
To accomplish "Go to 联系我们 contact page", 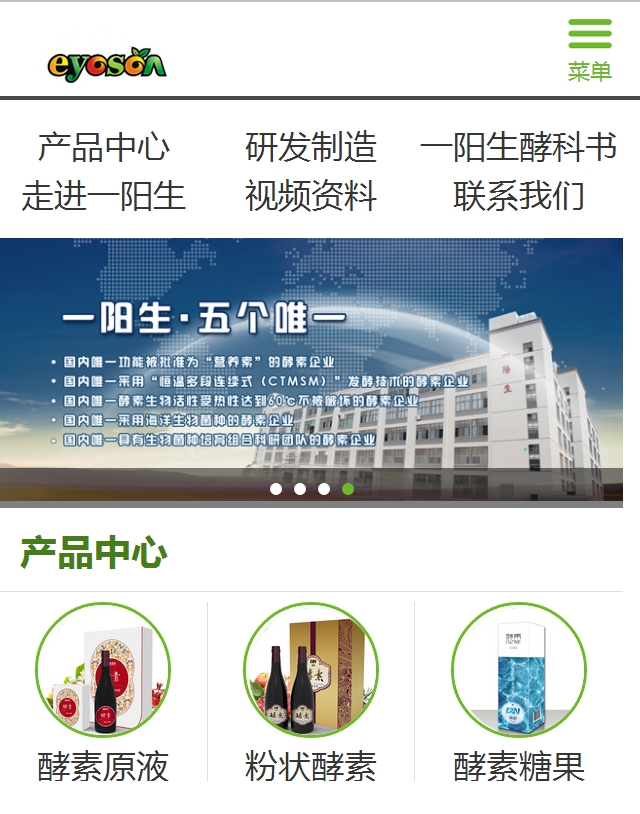I will pos(518,196).
